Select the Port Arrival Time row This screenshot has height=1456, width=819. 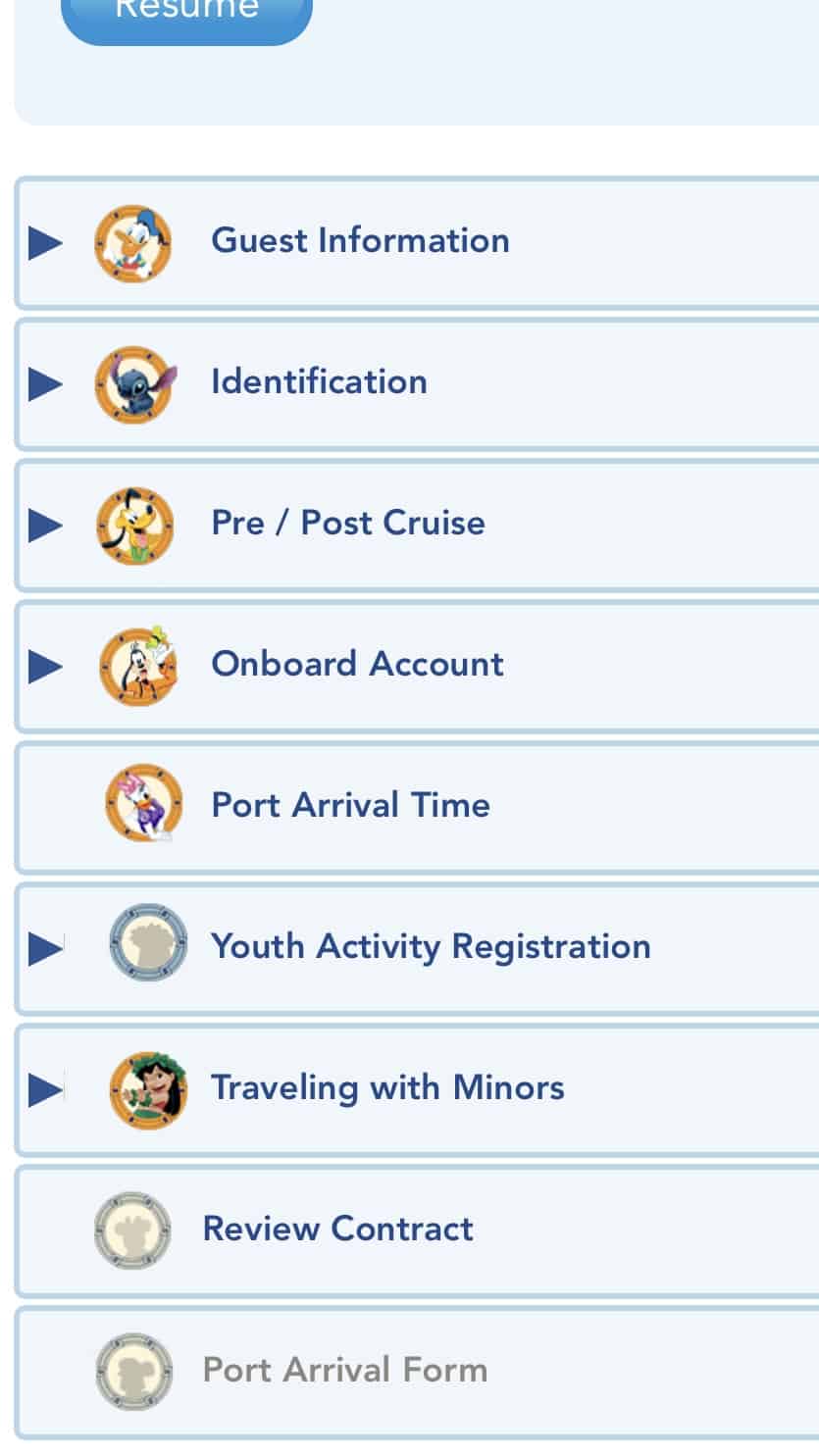pos(417,807)
